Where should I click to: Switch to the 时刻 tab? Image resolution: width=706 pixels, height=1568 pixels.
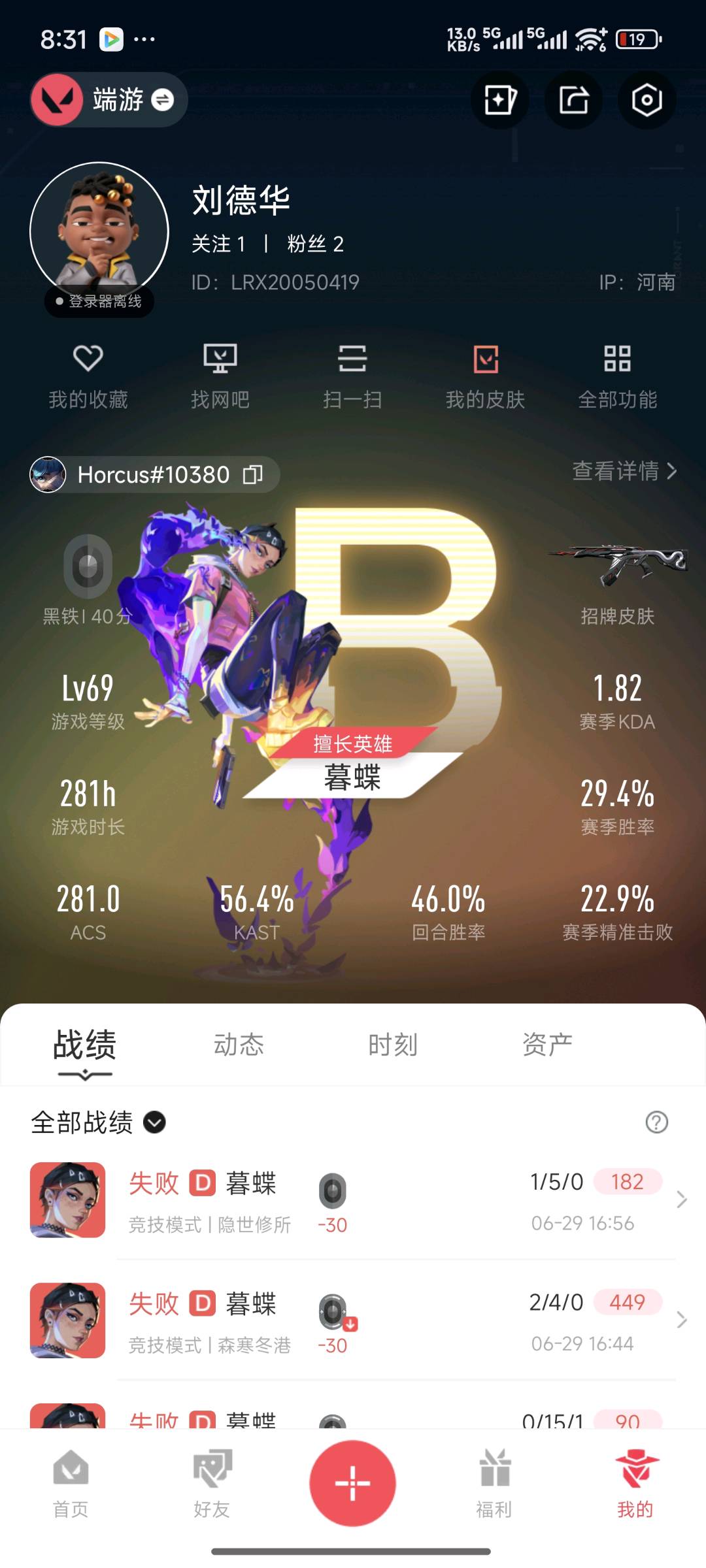[x=392, y=1045]
